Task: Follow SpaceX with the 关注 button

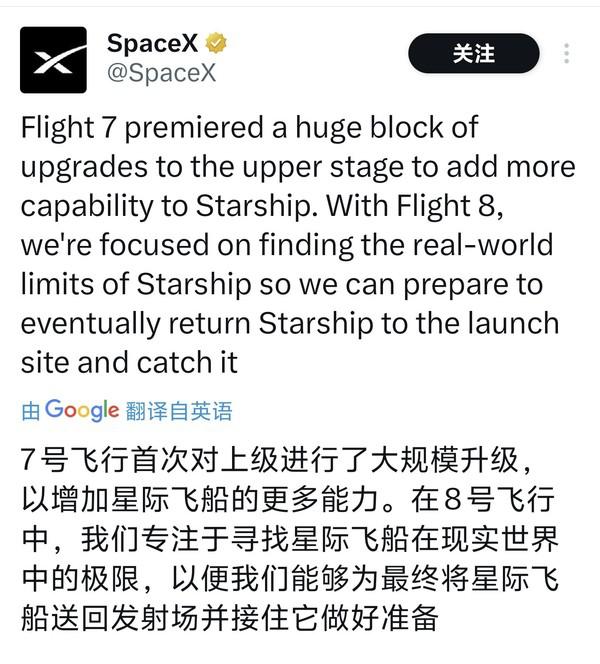Action: 473,54
